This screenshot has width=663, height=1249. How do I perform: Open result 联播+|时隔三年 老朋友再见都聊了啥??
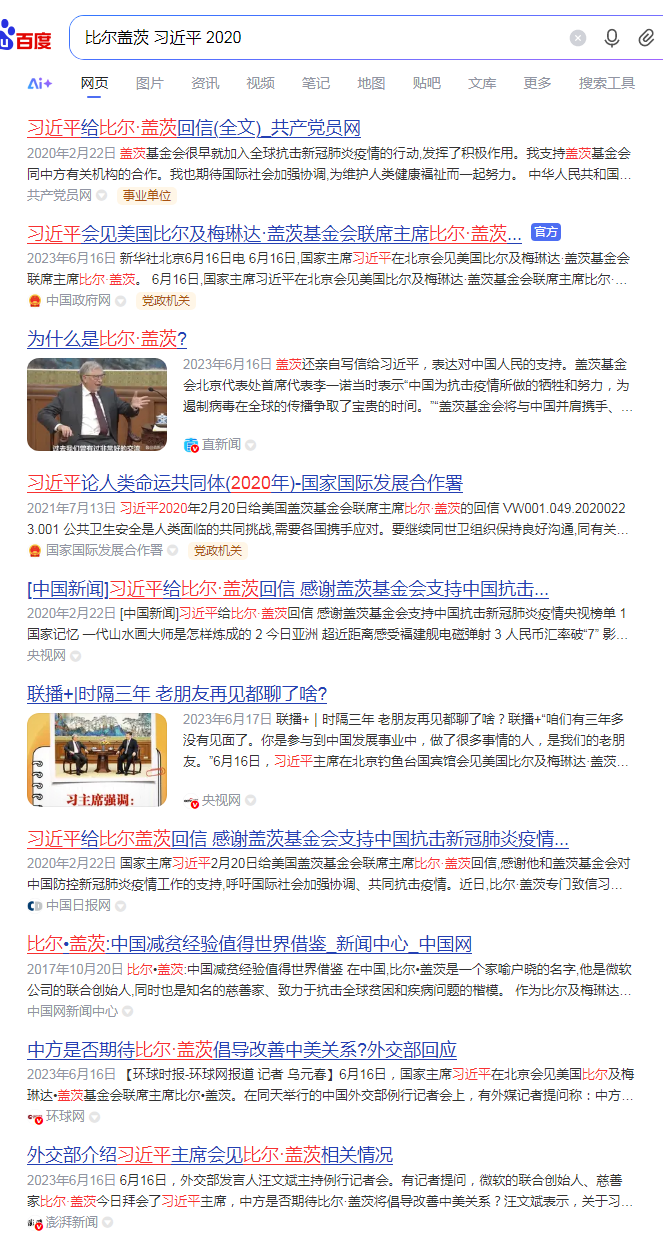pos(177,693)
